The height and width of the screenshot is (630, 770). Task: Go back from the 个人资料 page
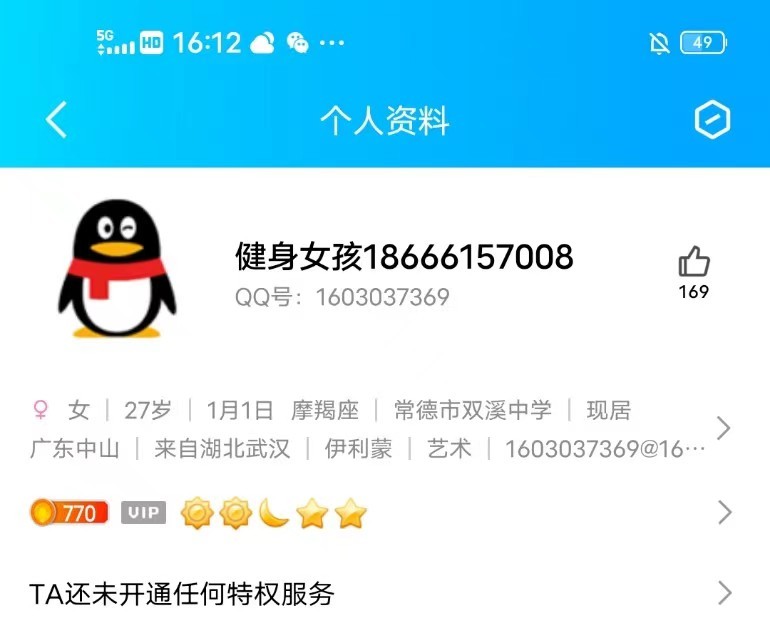pos(57,120)
